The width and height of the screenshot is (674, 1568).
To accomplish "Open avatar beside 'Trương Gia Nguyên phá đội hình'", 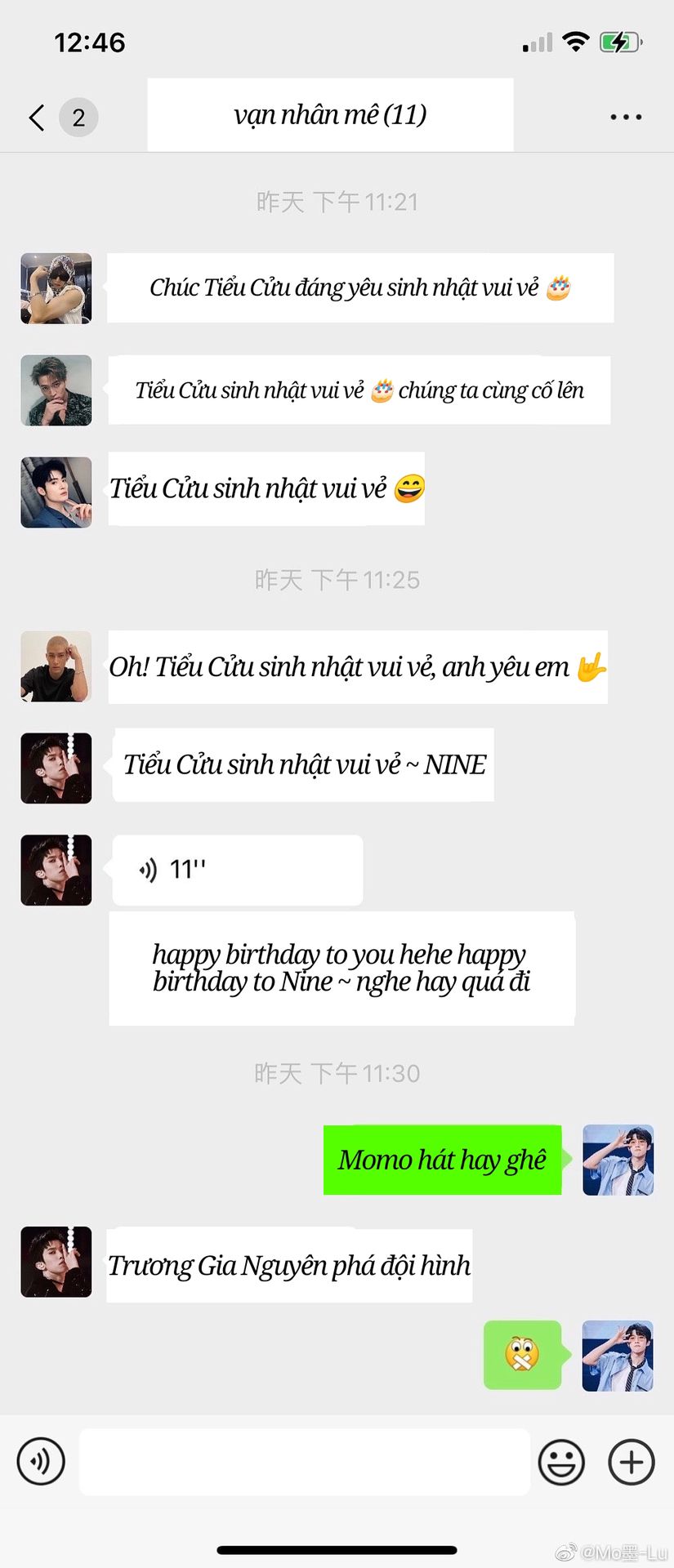I will click(56, 1262).
